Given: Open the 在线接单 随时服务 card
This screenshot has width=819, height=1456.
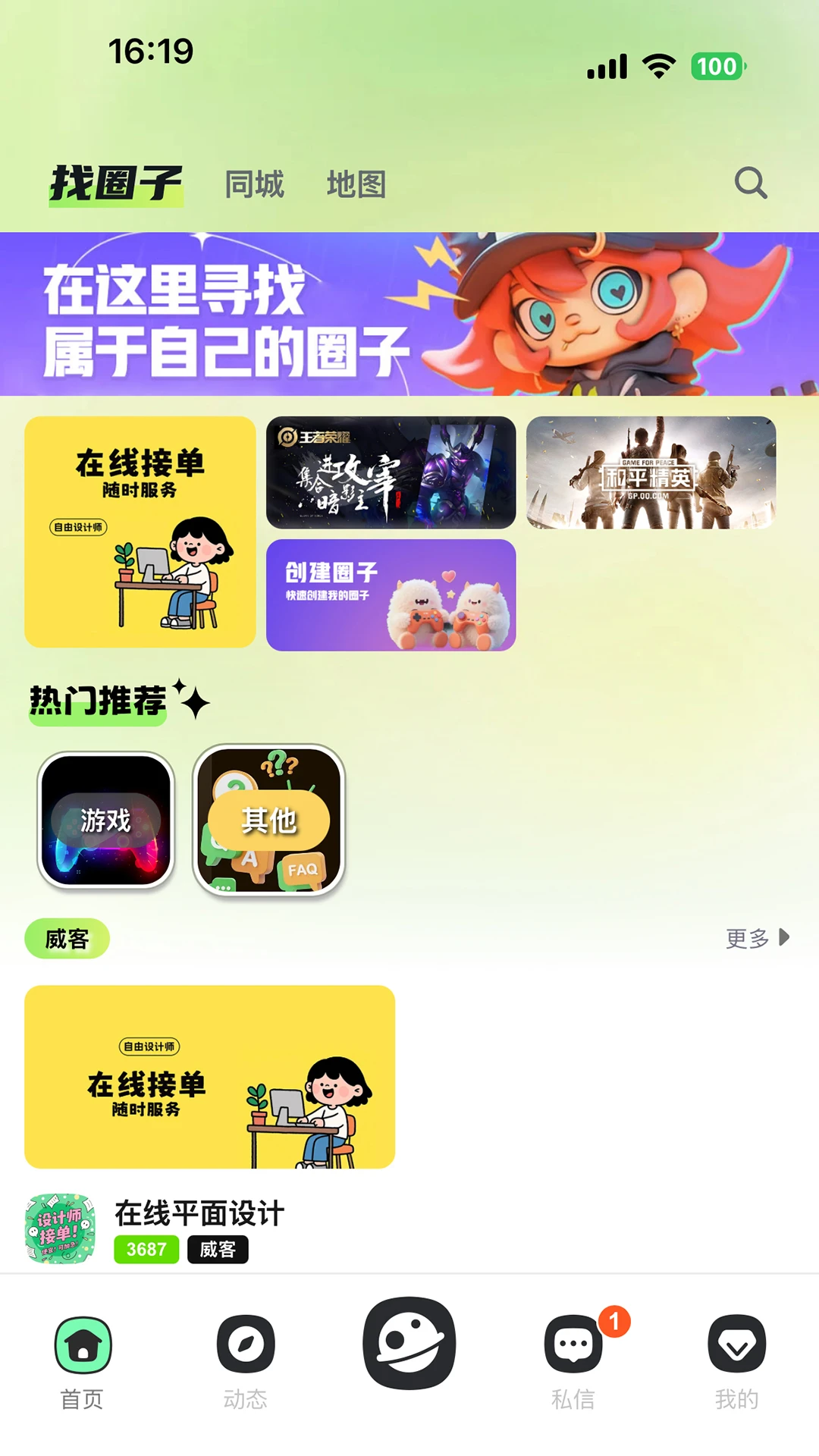Looking at the screenshot, I should [140, 532].
